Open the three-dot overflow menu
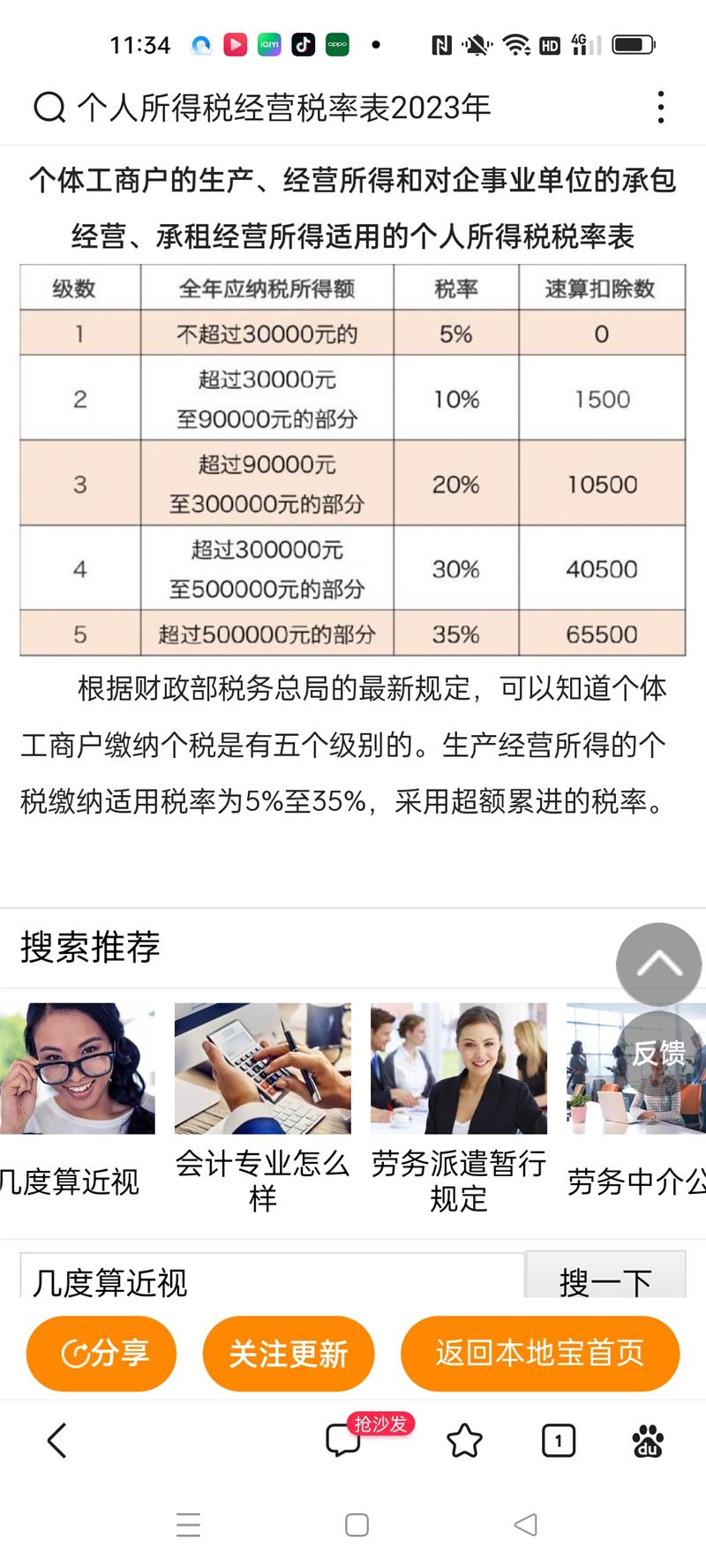The height and width of the screenshot is (1568, 706). pyautogui.click(x=660, y=108)
